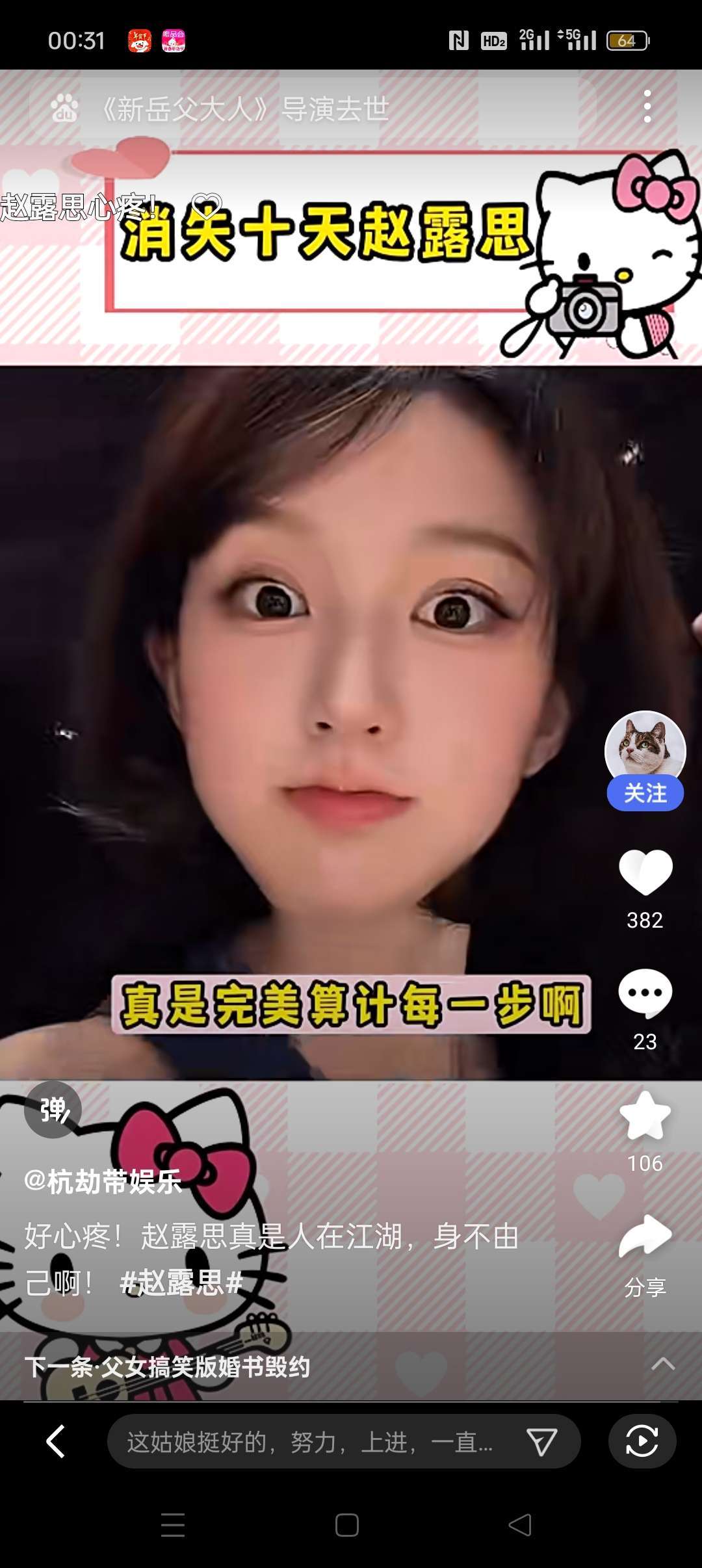Follow the author with 关注 button
Viewport: 702px width, 1568px height.
point(645,793)
